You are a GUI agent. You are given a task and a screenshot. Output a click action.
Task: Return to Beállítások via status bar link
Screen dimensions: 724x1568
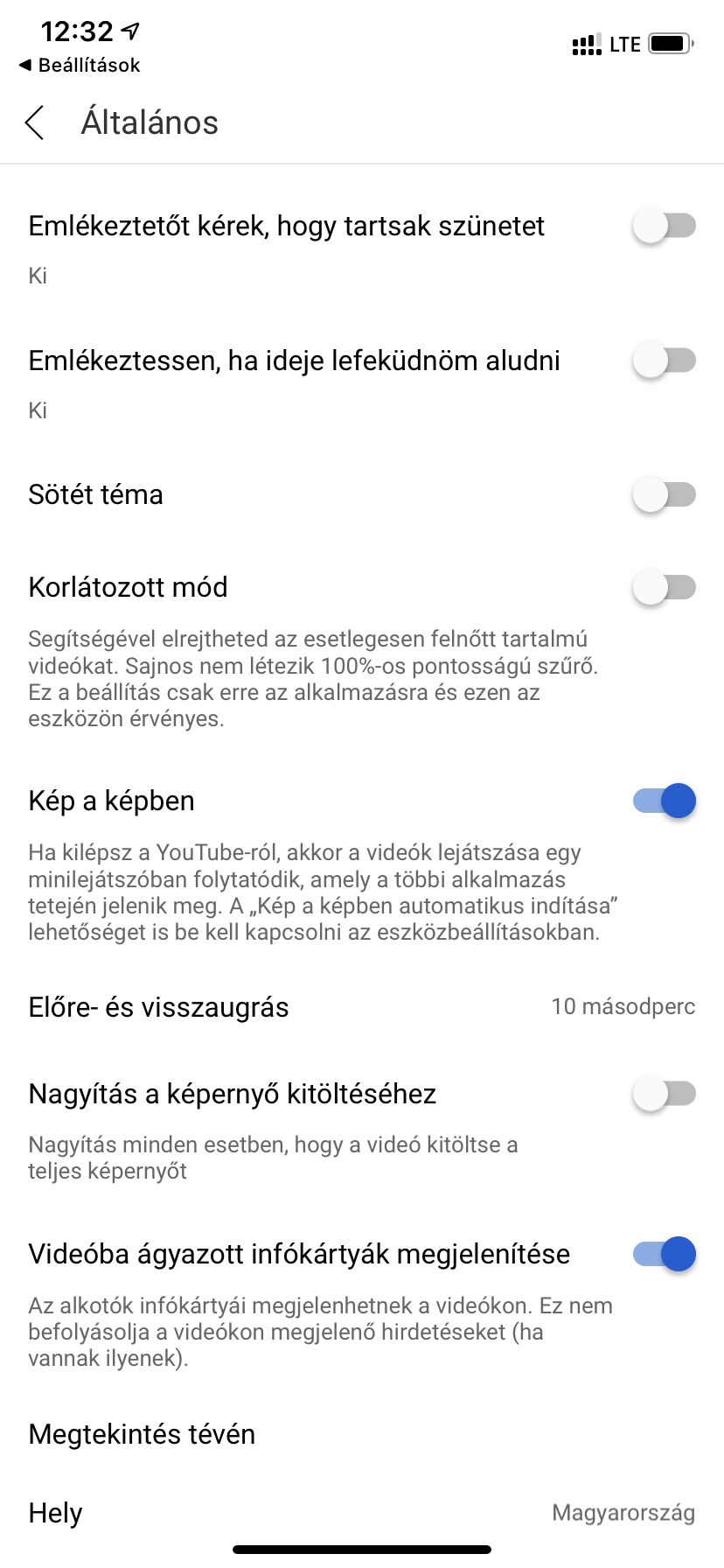[x=80, y=65]
